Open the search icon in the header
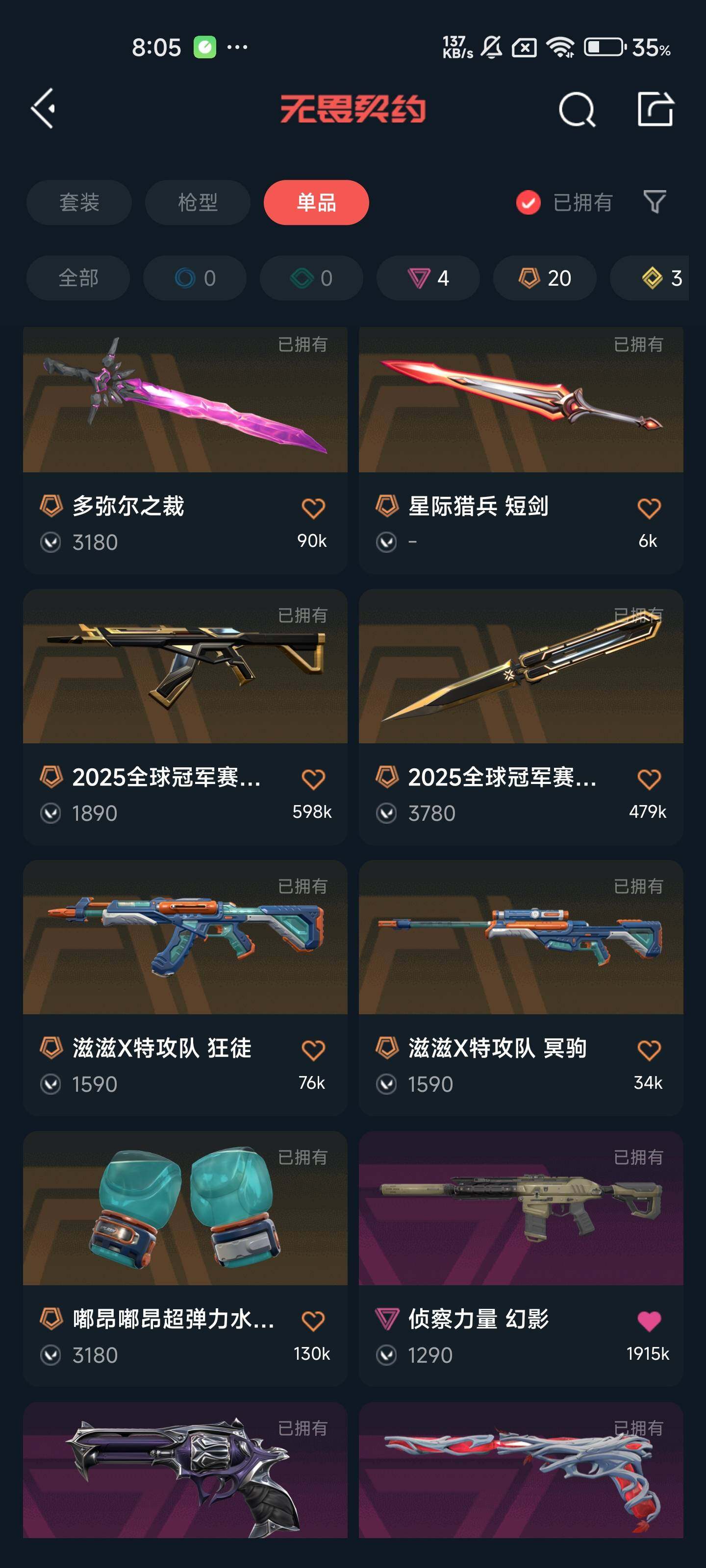The height and width of the screenshot is (1568, 706). click(576, 110)
